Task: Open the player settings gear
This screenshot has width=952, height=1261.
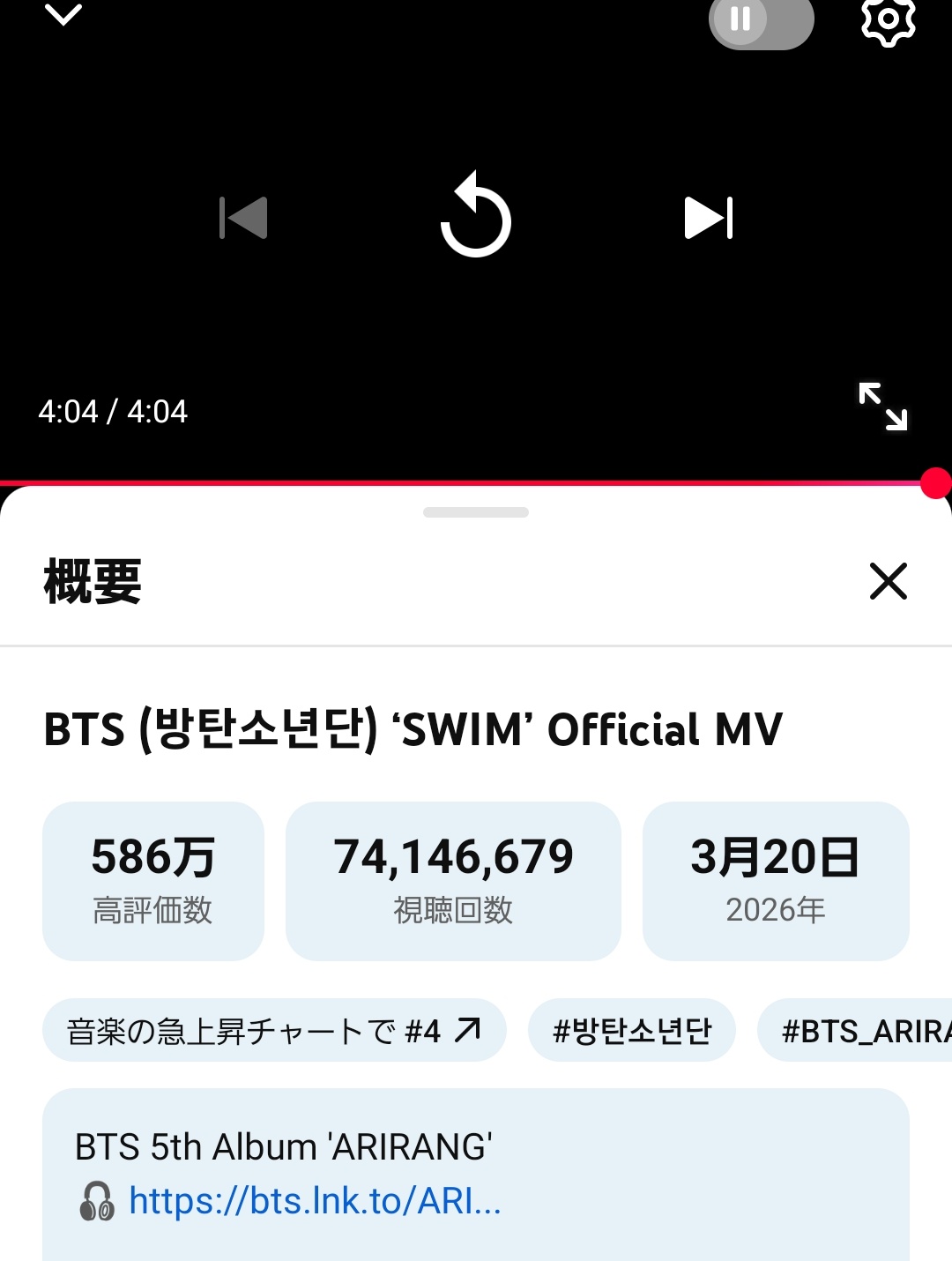Action: click(888, 19)
